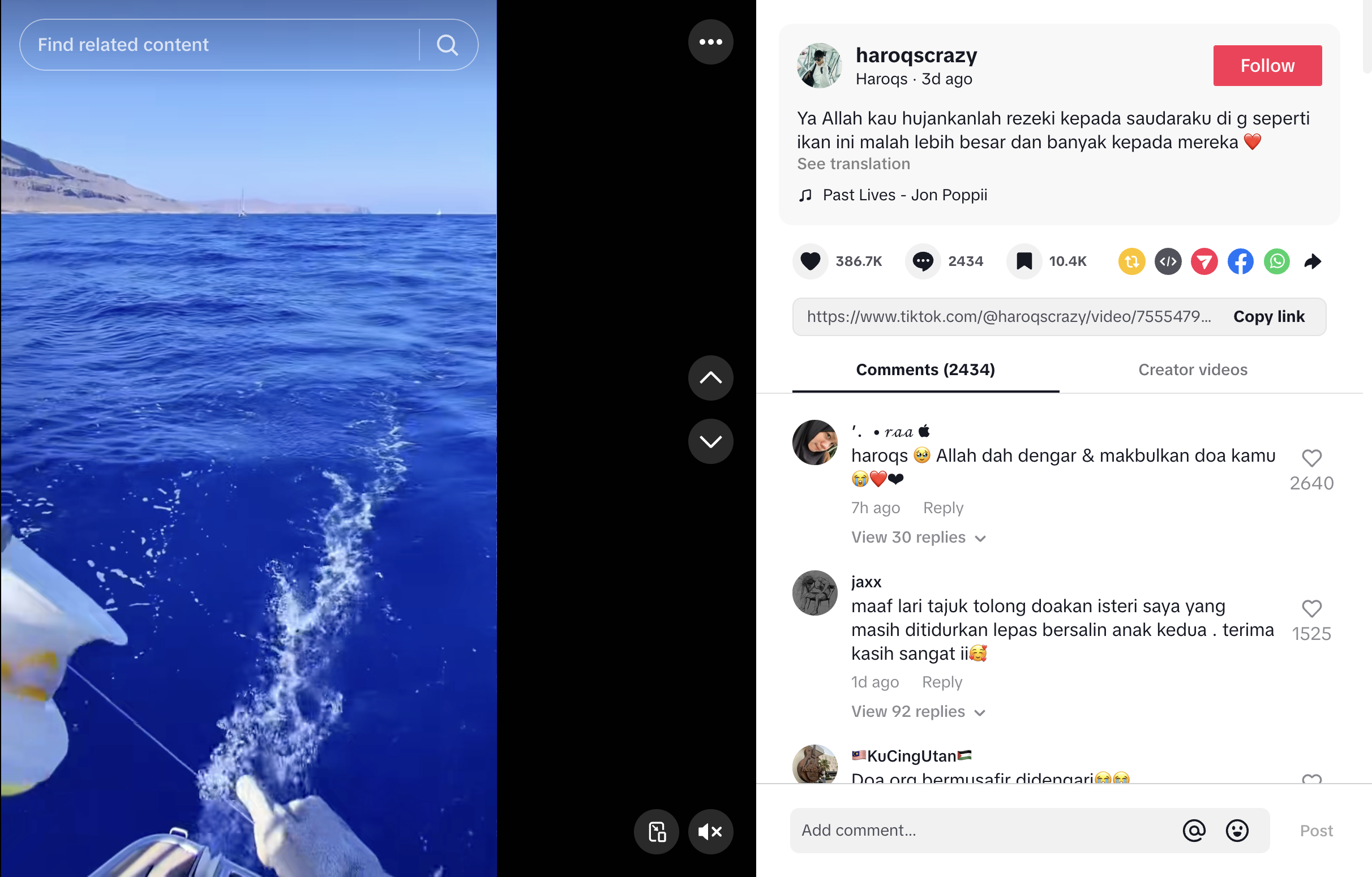Open the embed code option
This screenshot has width=1372, height=877.
coord(1168,261)
